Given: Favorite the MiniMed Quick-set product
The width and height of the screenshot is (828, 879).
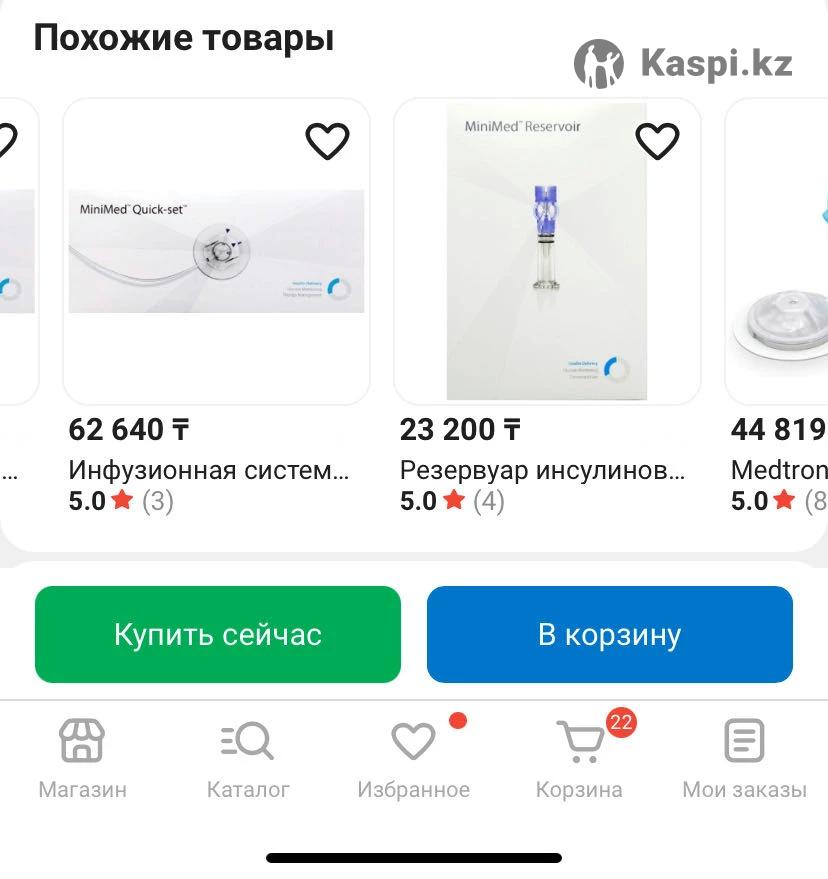Looking at the screenshot, I should coord(327,142).
